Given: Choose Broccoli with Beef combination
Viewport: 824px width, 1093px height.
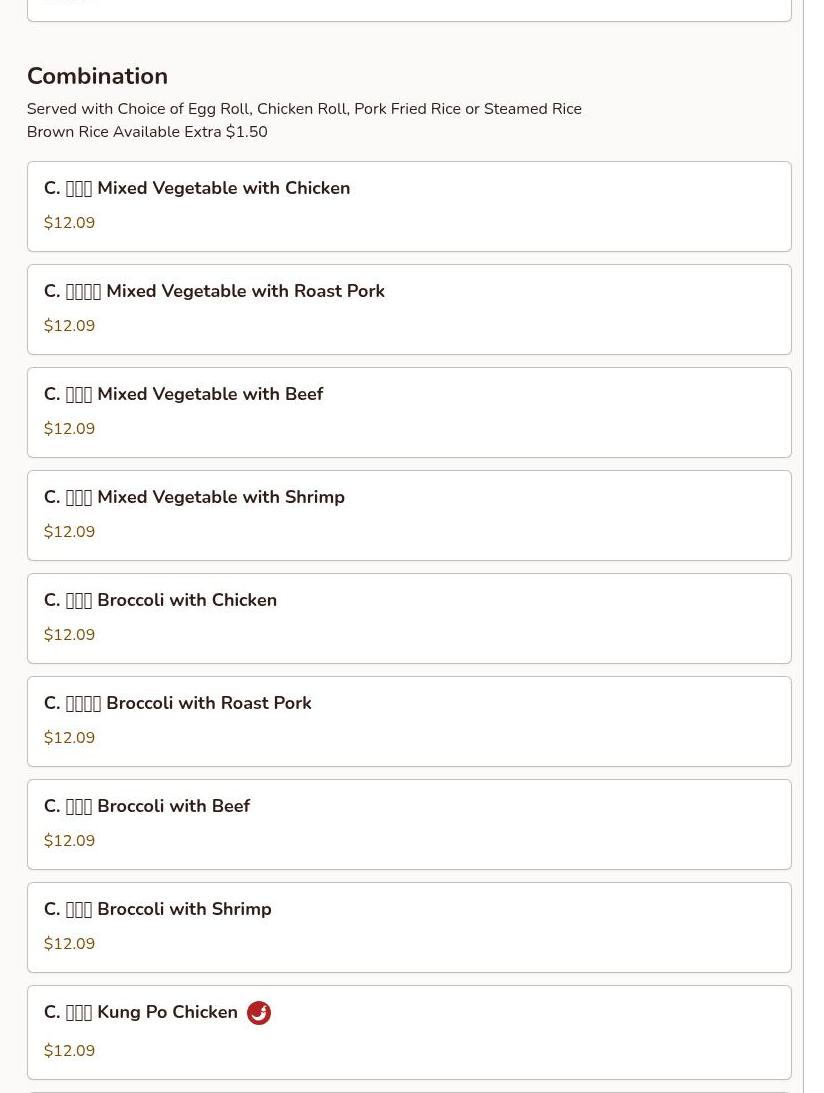Looking at the screenshot, I should [408, 824].
